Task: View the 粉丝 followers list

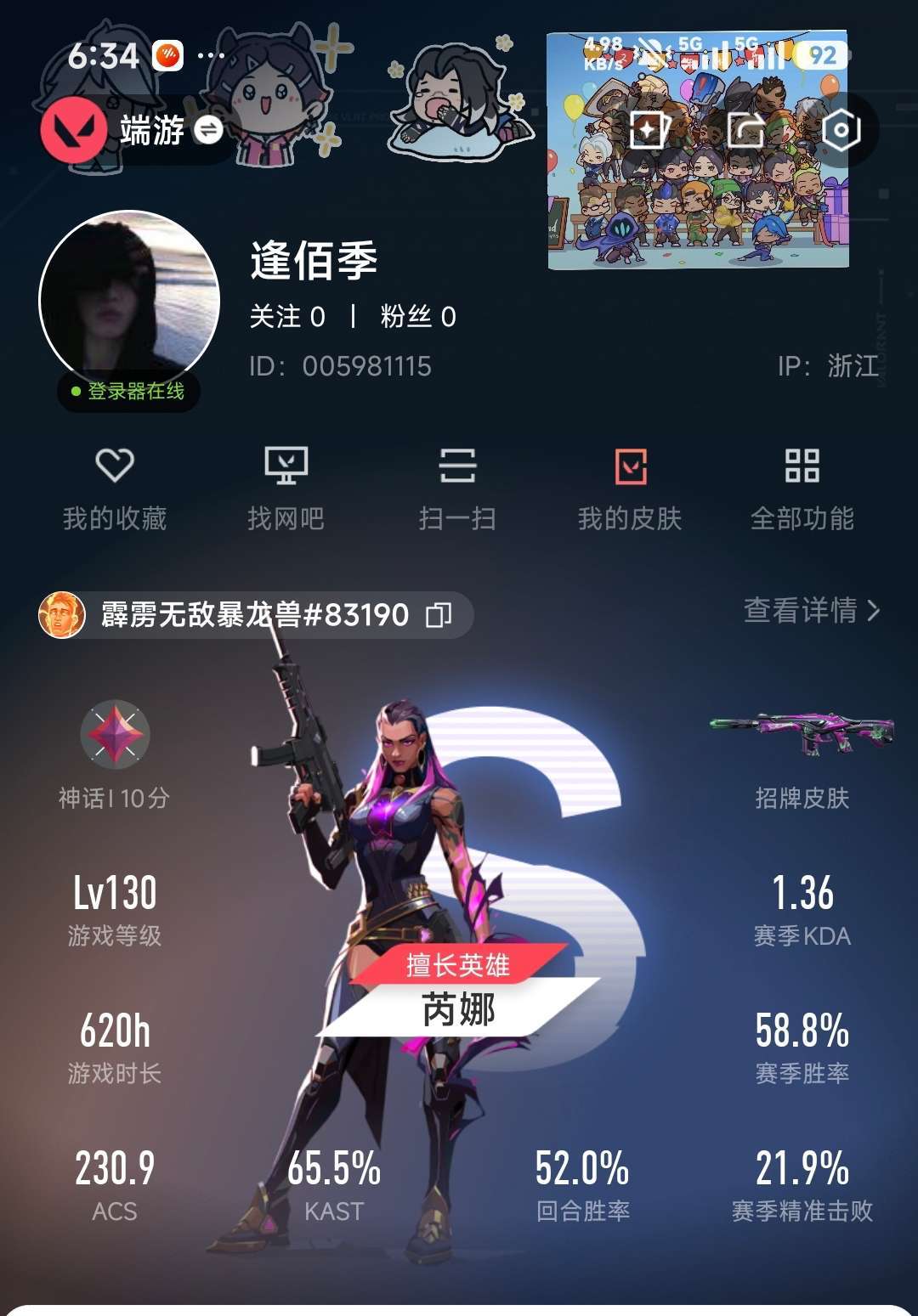Action: tap(417, 317)
